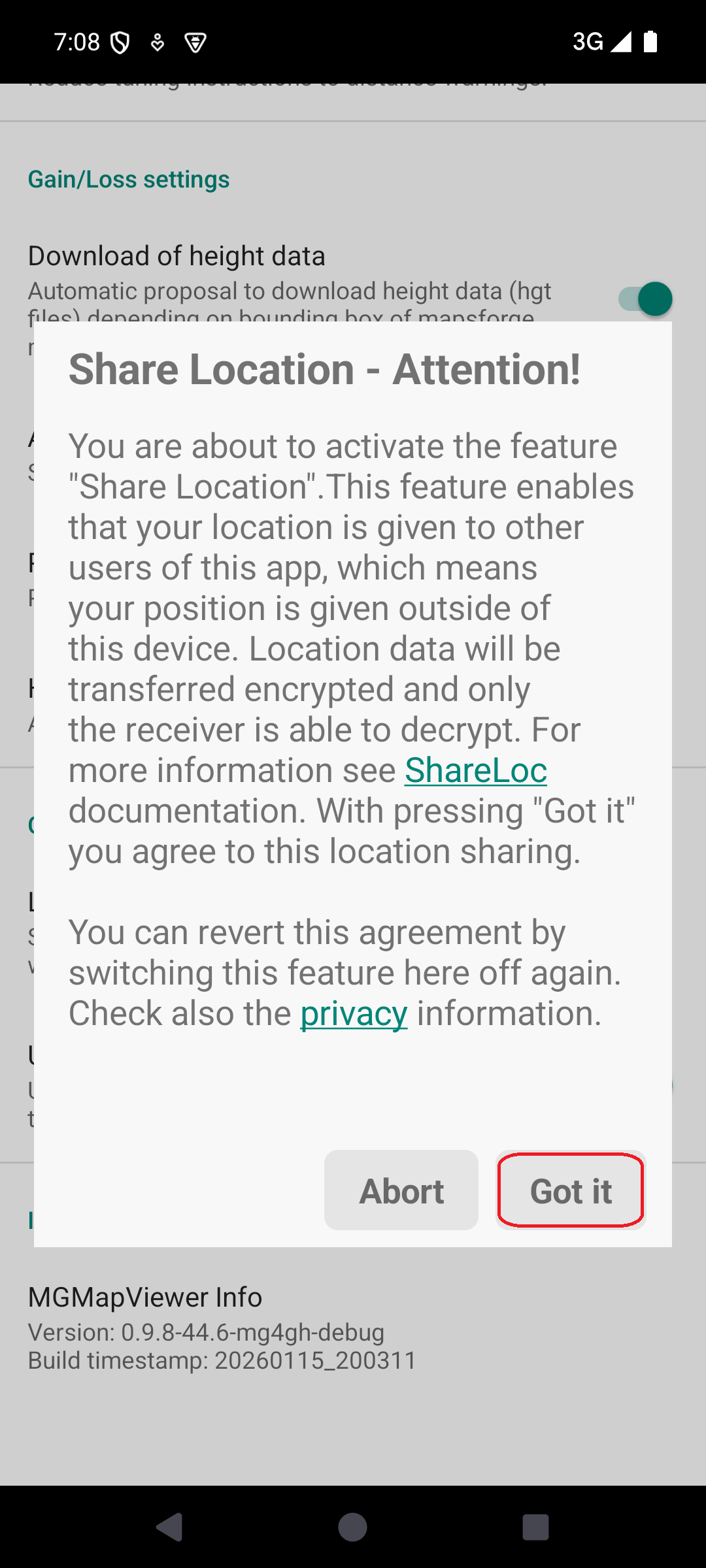This screenshot has width=706, height=1568.
Task: Open the ShareLoc documentation link
Action: [475, 770]
